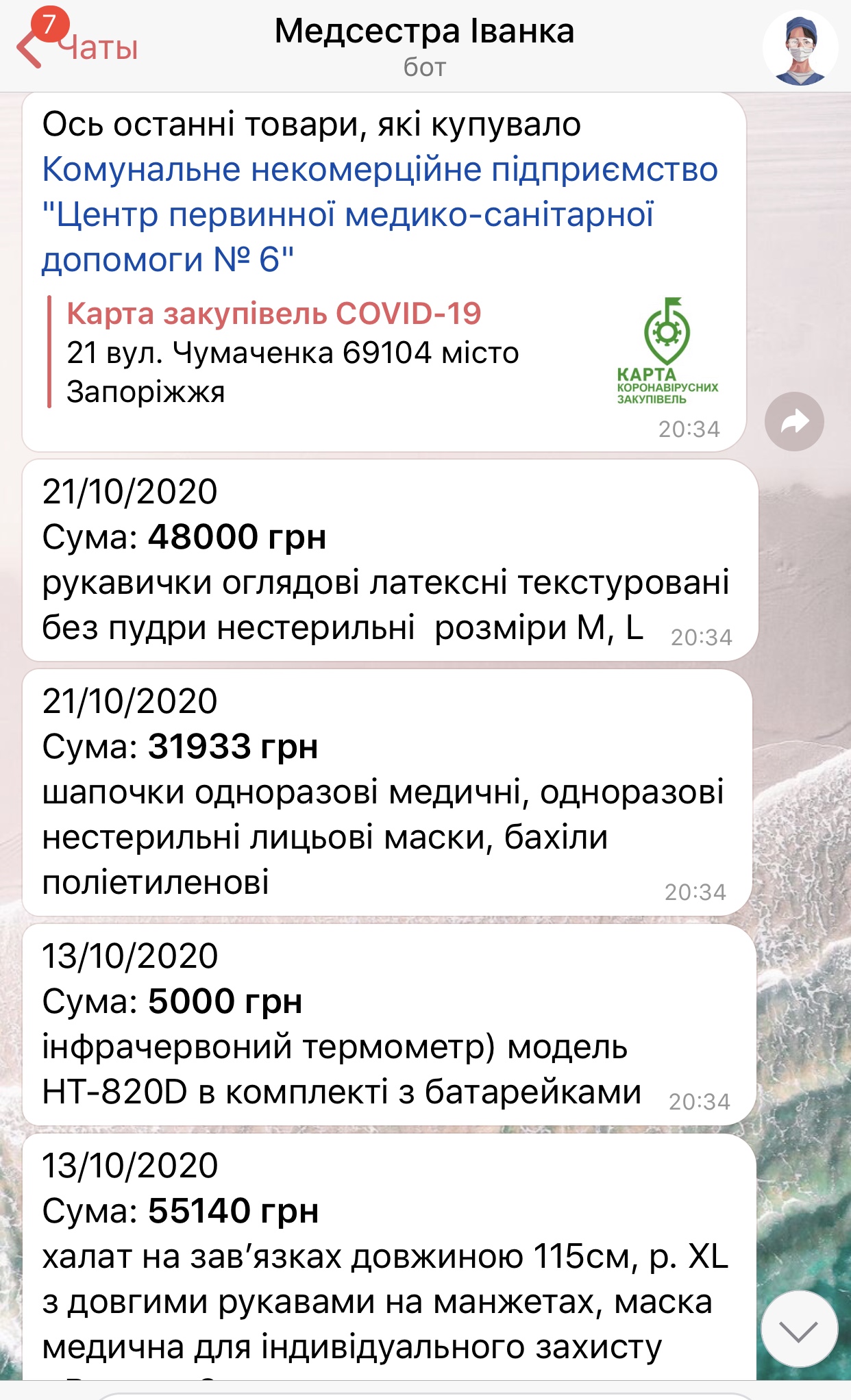Open the Медсестра Іванка chat header info
Viewport: 851px width, 1400px height.
pos(424,45)
